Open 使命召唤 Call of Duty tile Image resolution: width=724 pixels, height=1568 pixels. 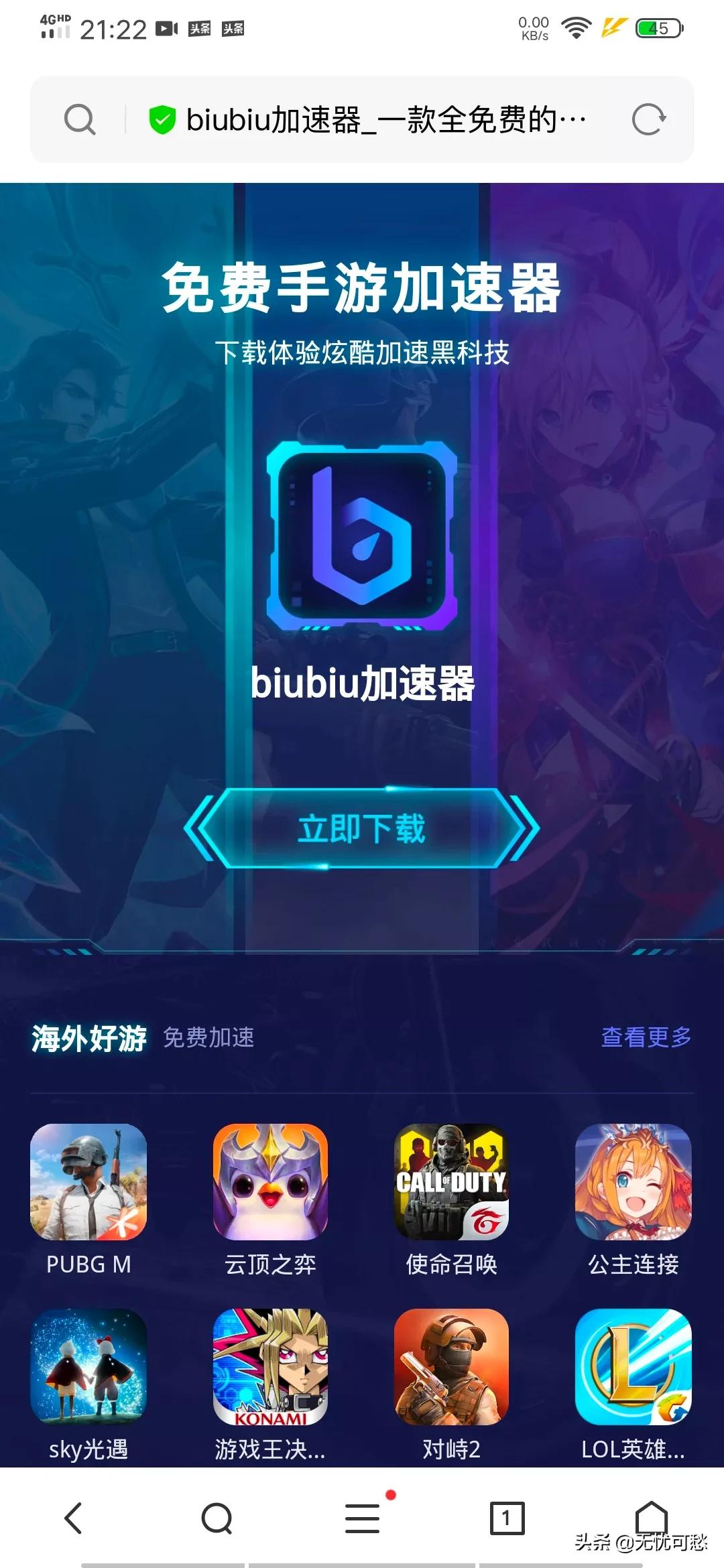tap(451, 1182)
